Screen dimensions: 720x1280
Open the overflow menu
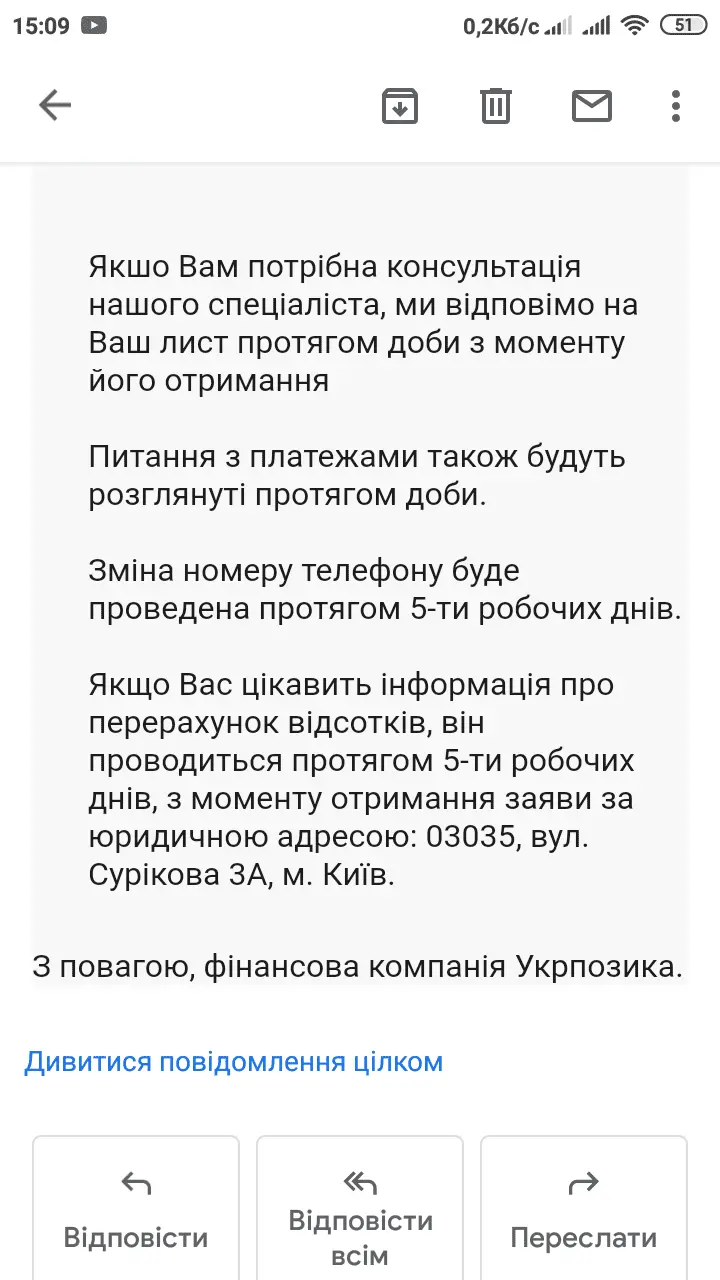tap(676, 105)
